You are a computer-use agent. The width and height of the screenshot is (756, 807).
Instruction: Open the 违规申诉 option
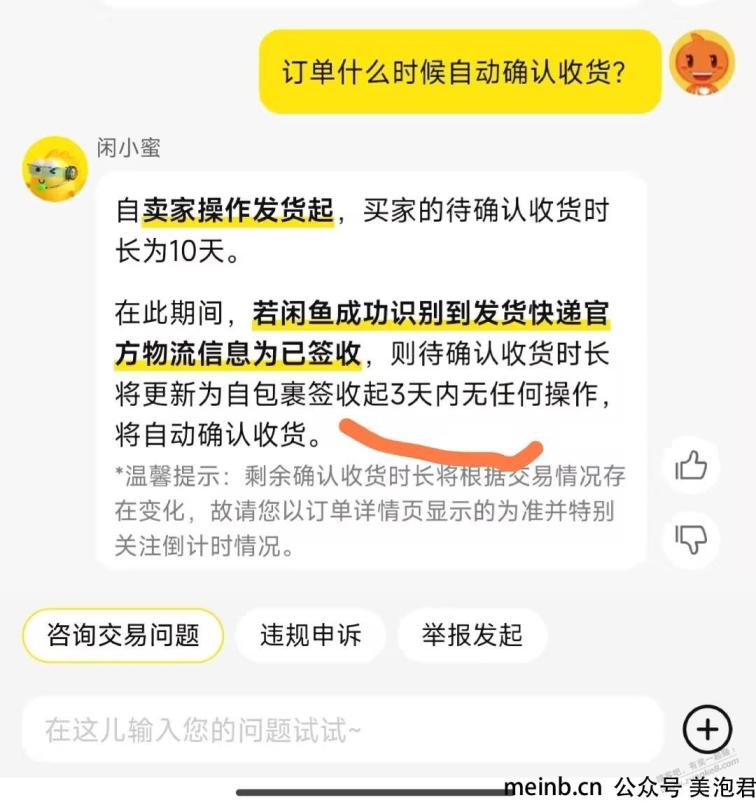(310, 635)
